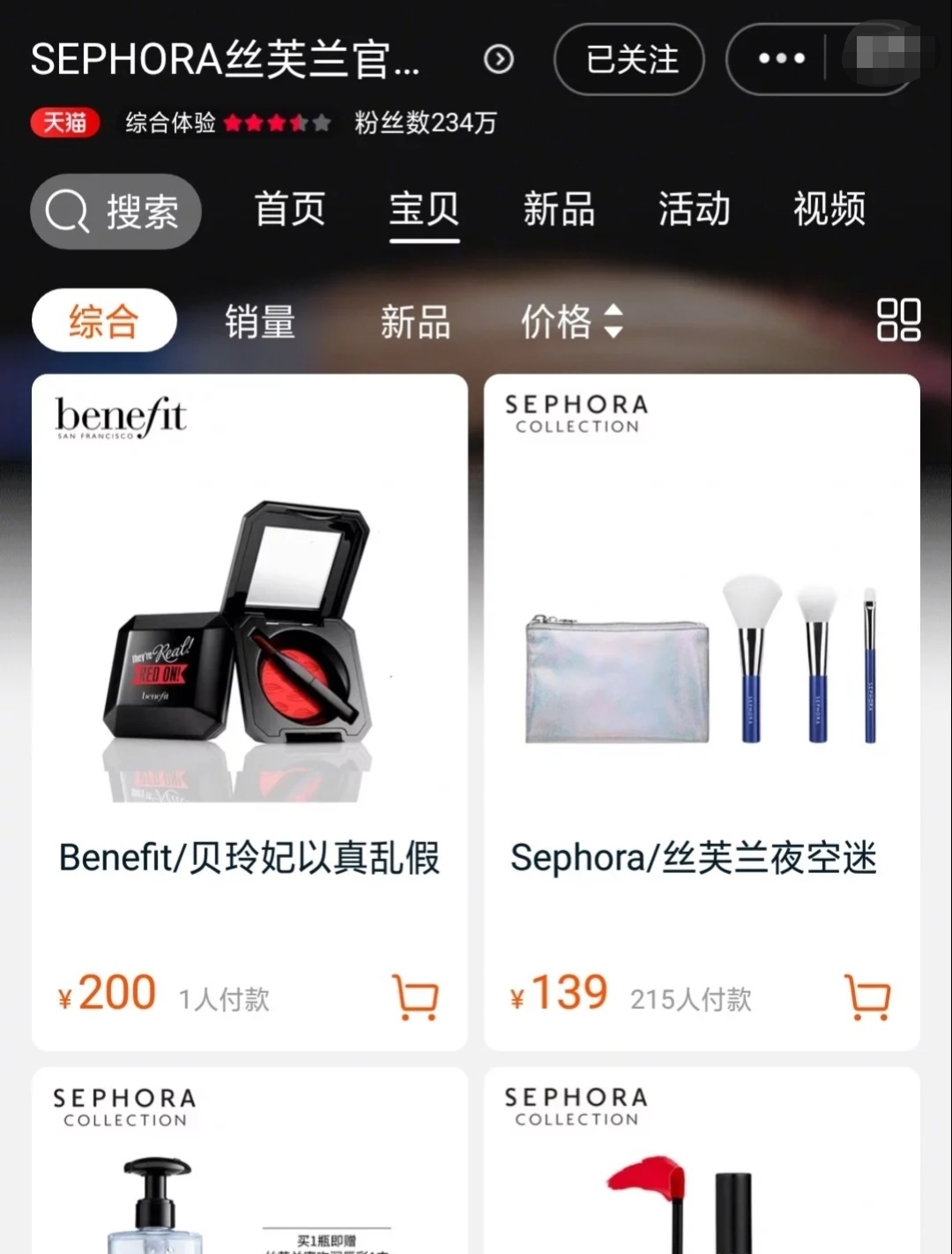Open the 活动 section

point(693,210)
